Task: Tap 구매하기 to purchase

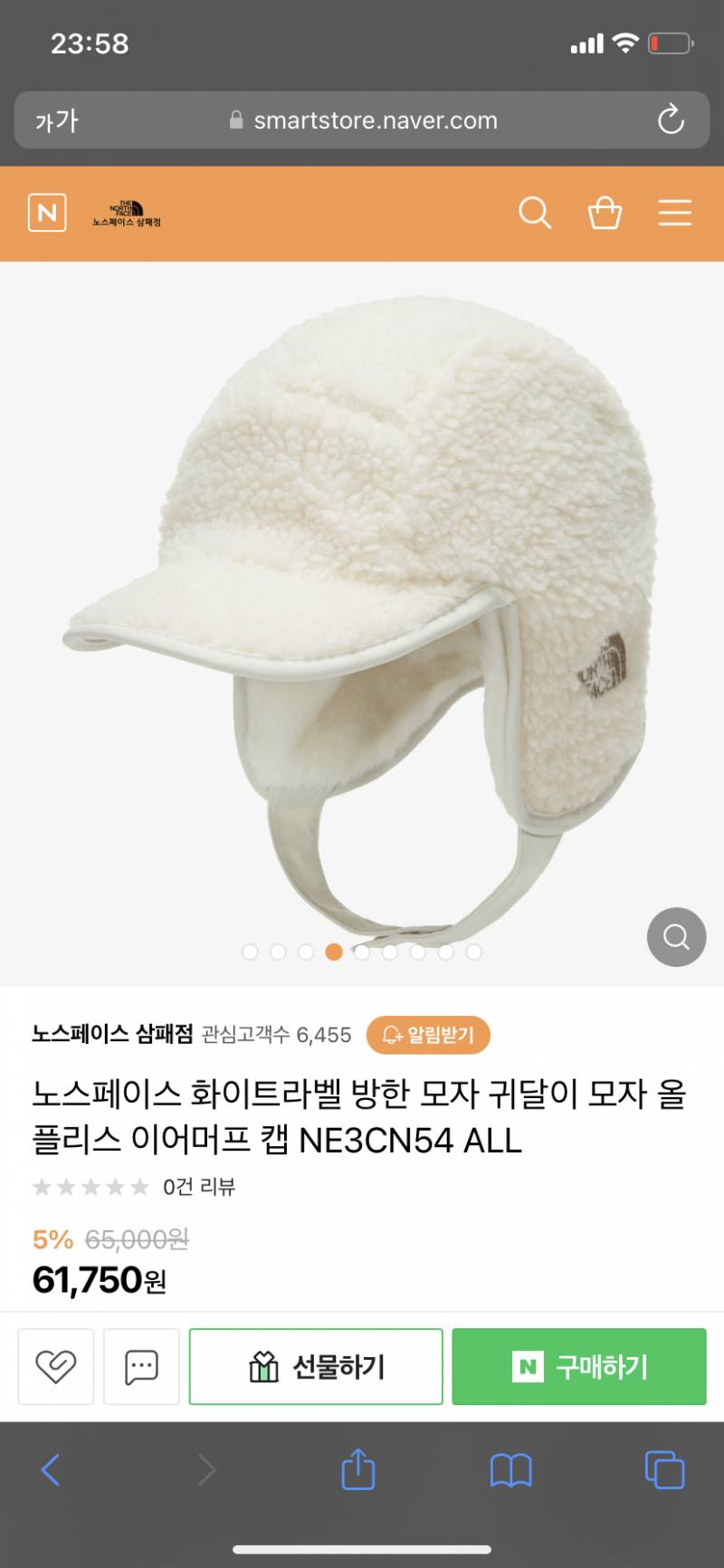Action: [x=579, y=1367]
